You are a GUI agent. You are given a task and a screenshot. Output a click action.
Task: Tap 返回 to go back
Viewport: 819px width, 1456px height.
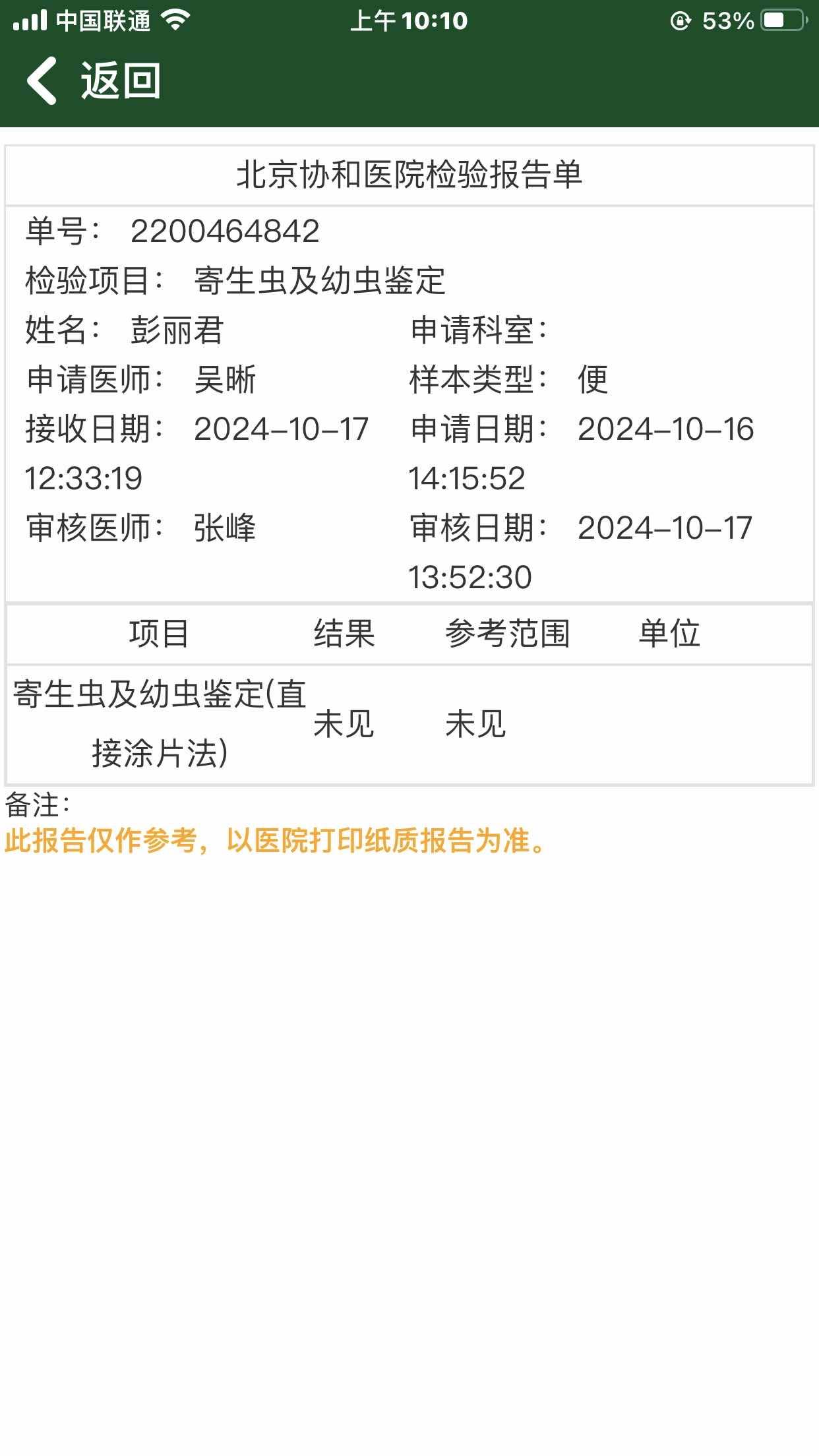pyautogui.click(x=94, y=80)
